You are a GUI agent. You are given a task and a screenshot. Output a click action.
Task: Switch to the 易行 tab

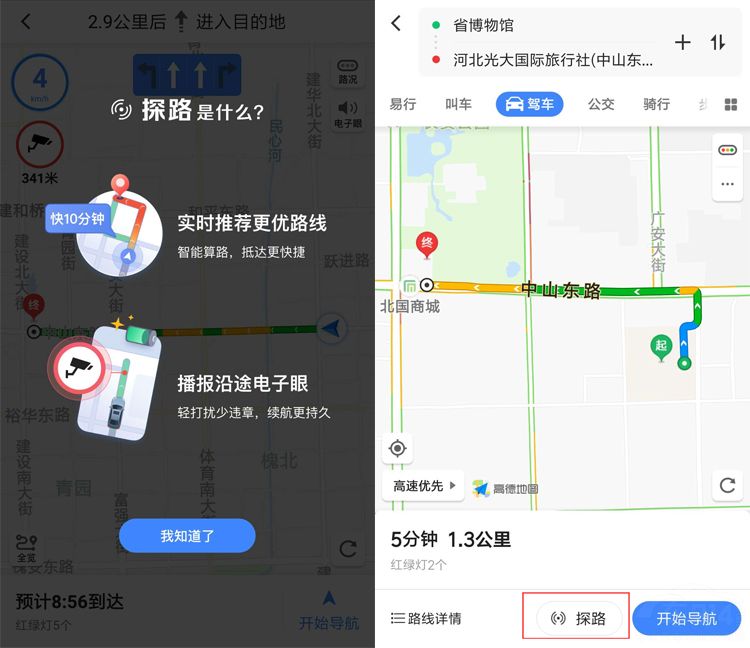click(x=403, y=104)
